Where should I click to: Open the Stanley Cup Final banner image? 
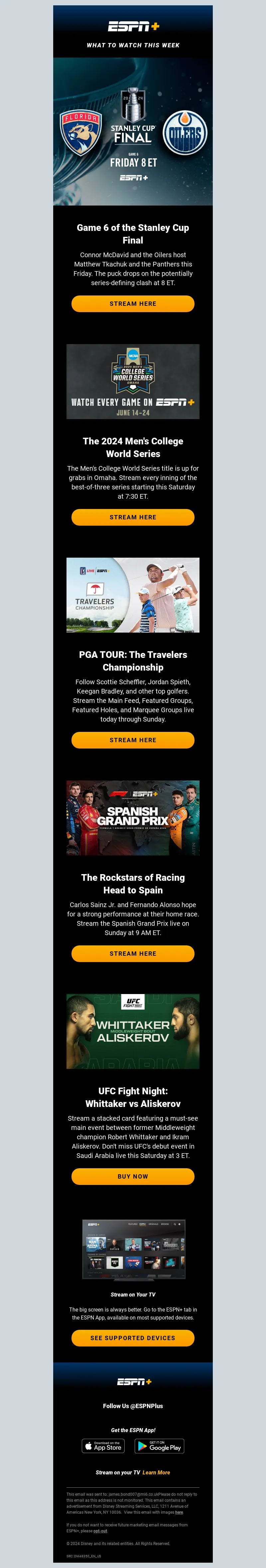pyautogui.click(x=132, y=132)
